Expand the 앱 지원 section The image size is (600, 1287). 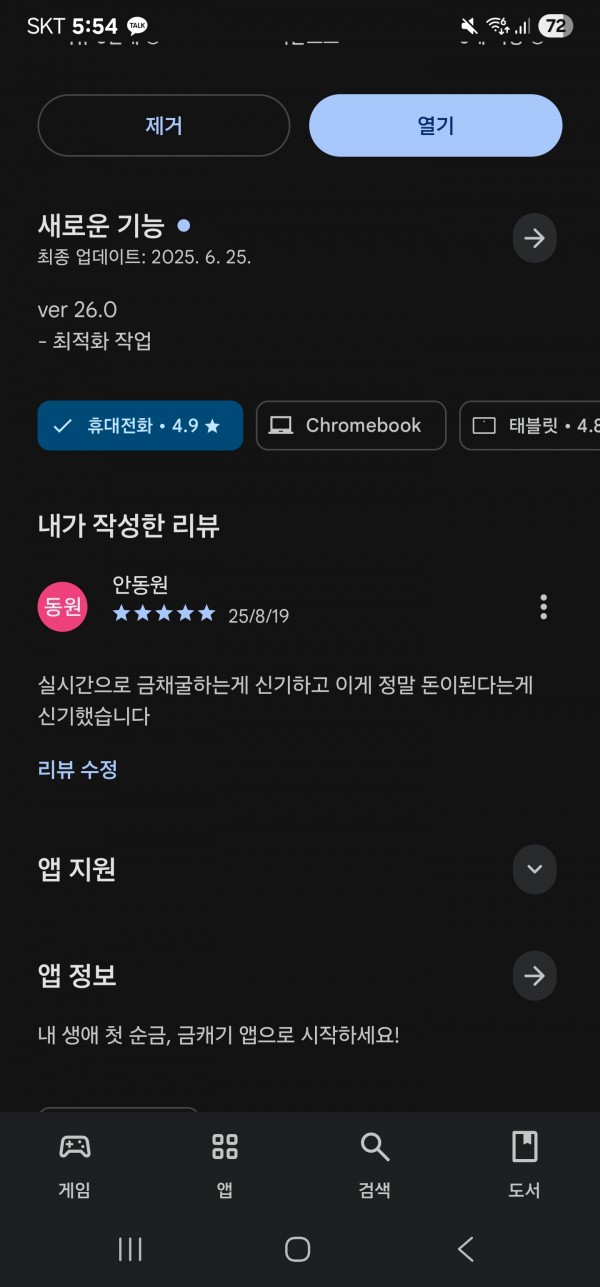click(535, 869)
